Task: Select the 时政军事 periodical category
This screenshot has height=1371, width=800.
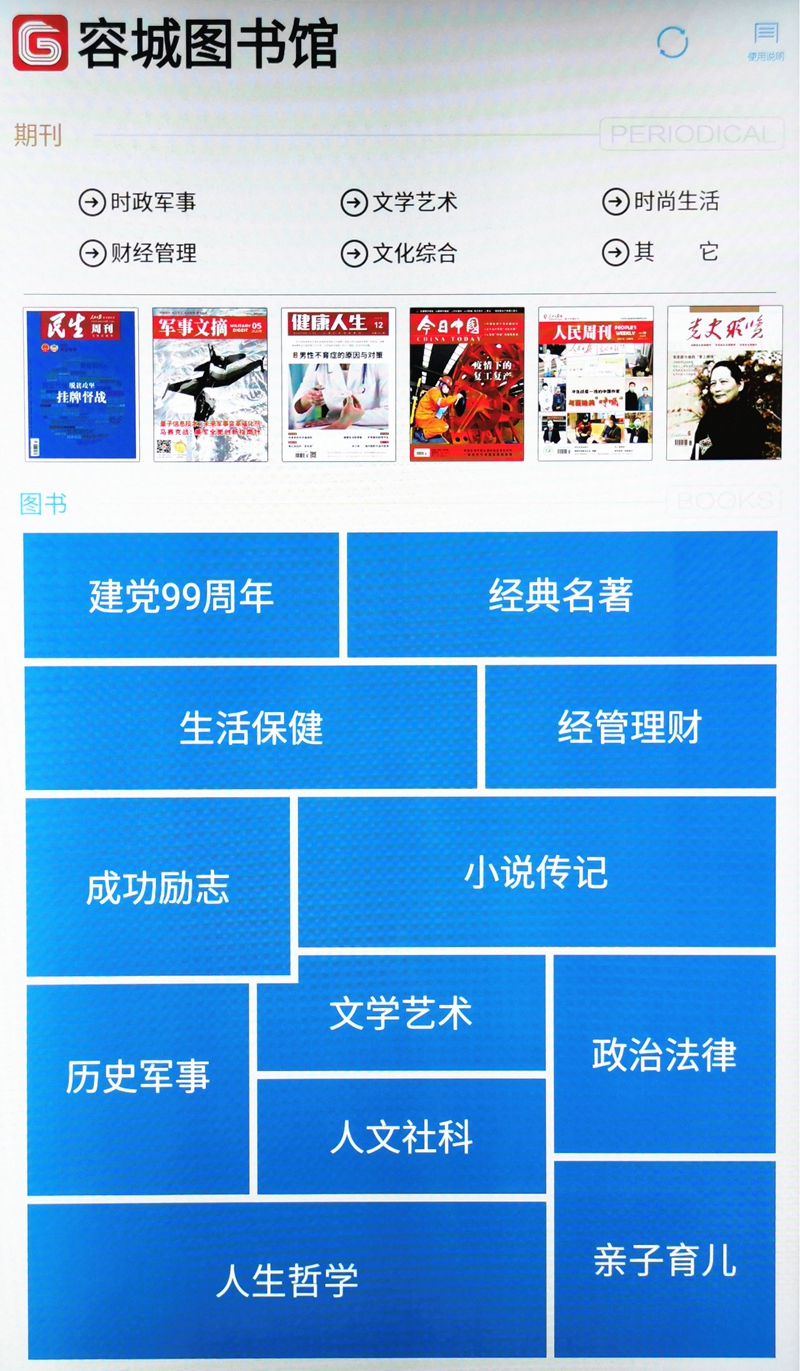Action: click(138, 202)
